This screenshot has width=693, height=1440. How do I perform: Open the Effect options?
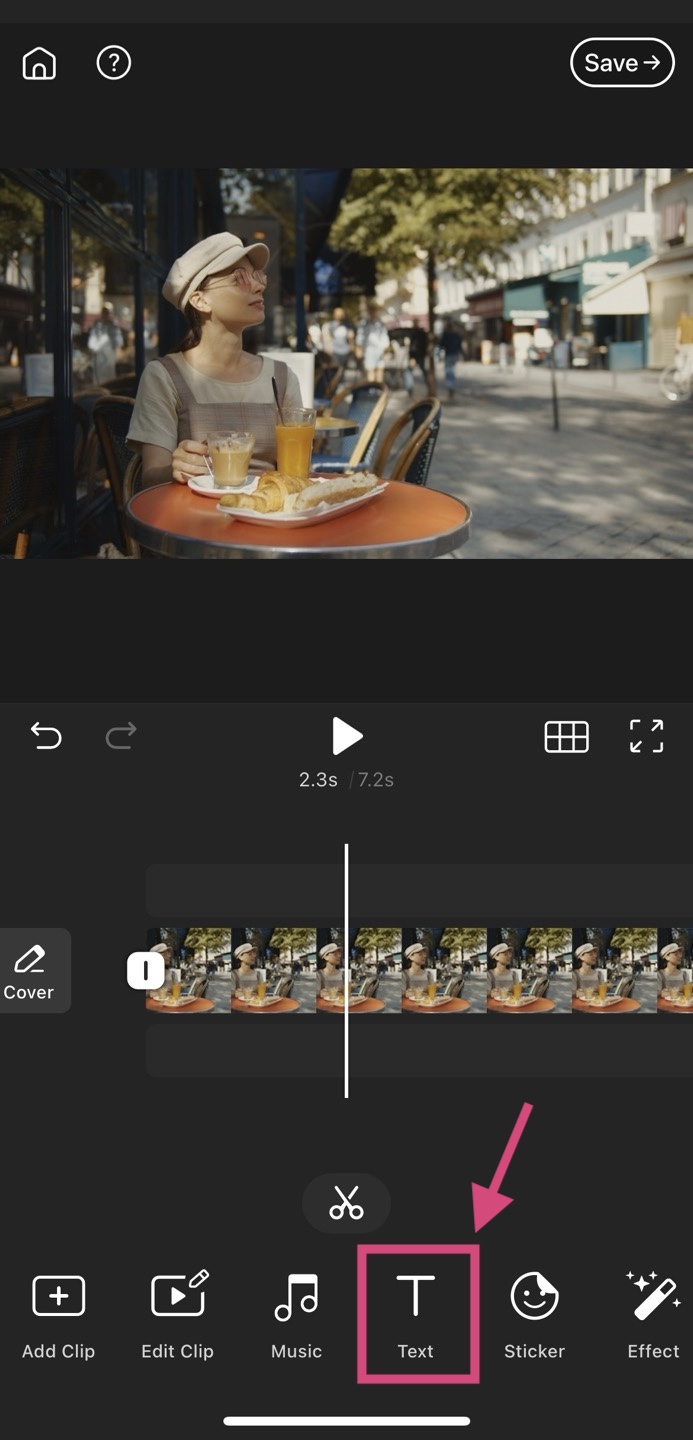pyautogui.click(x=653, y=1315)
